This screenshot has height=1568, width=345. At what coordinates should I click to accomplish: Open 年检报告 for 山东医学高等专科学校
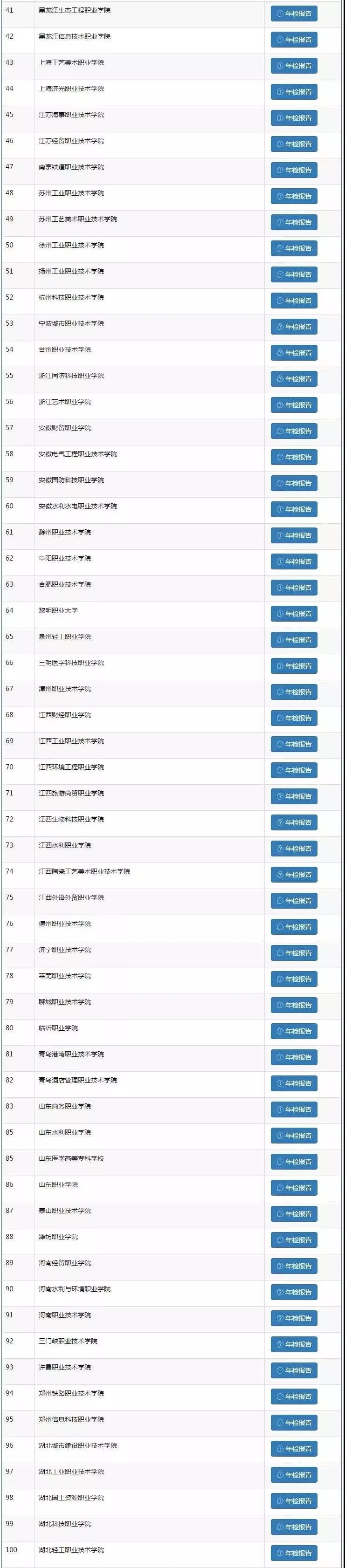coord(294,1162)
